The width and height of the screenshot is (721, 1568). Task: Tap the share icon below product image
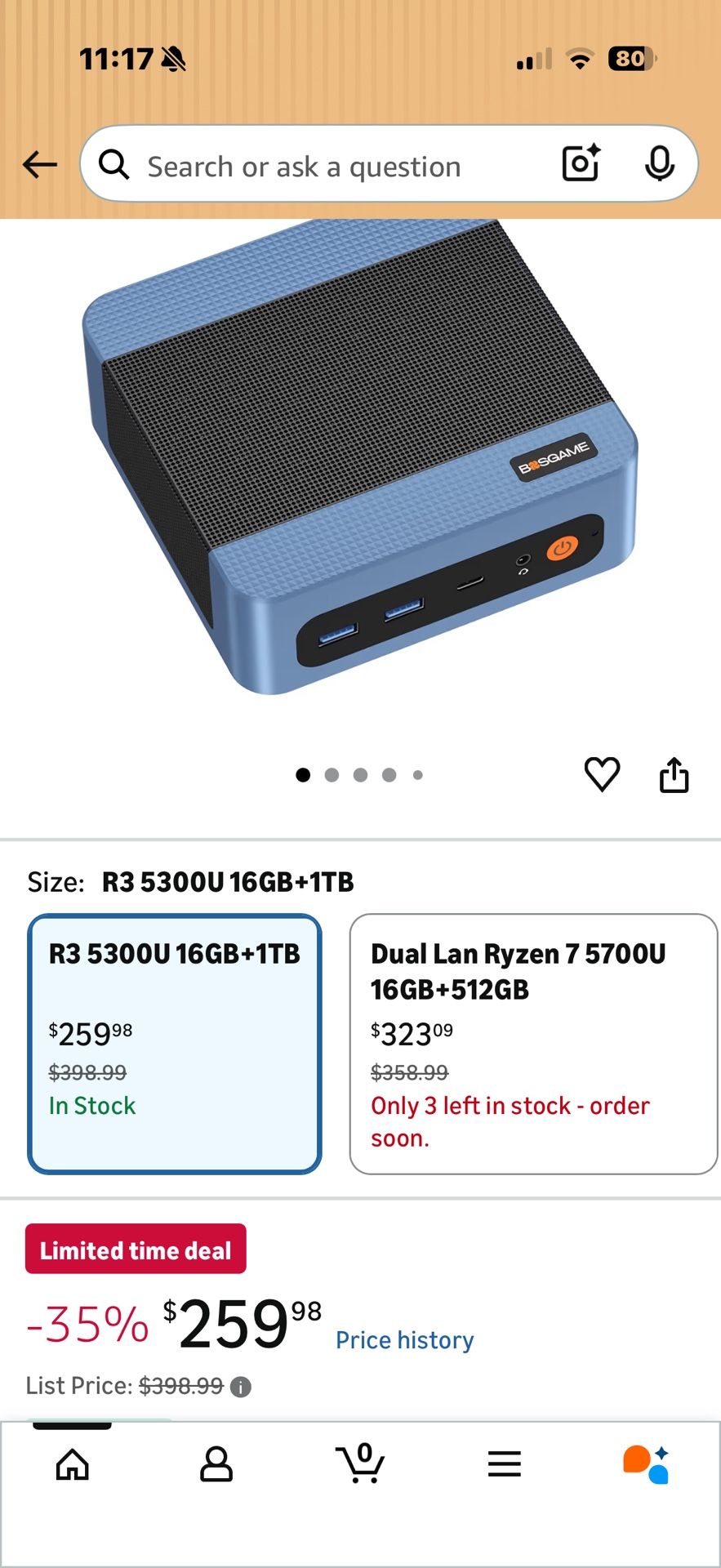click(x=674, y=774)
